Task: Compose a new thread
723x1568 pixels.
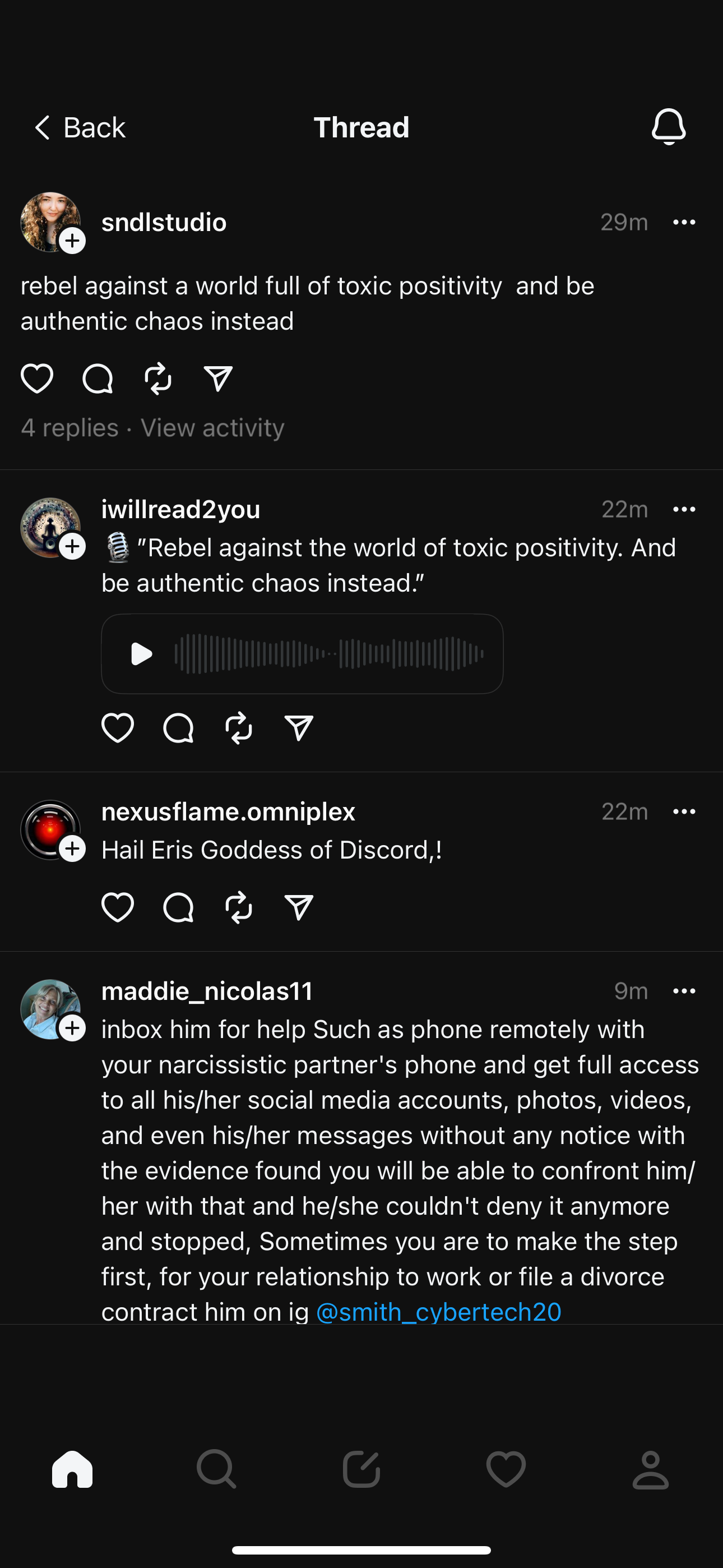Action: point(361,1469)
